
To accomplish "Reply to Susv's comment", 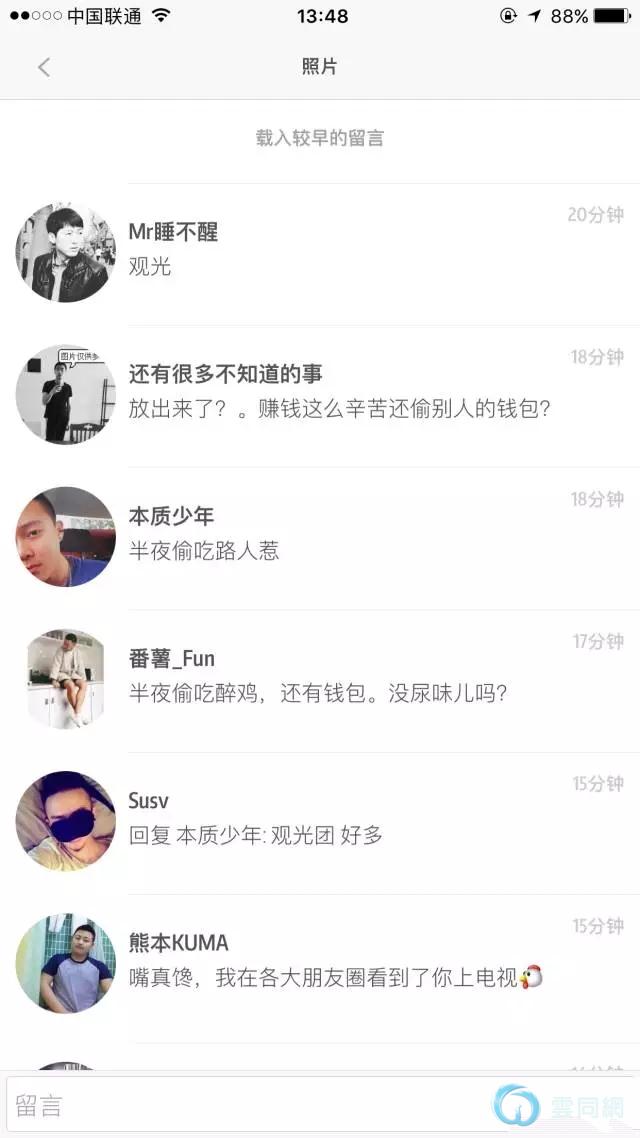I will (x=256, y=834).
